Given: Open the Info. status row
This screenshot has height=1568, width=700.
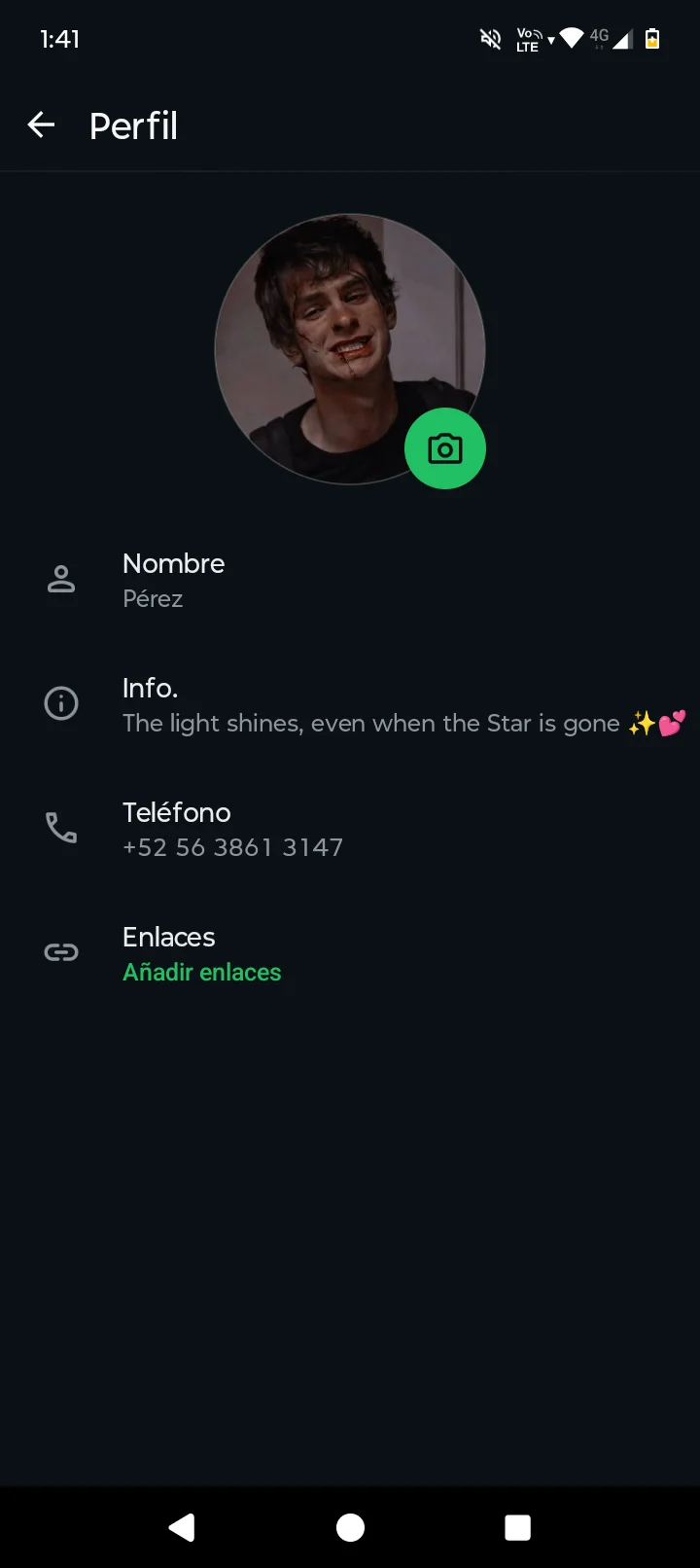Looking at the screenshot, I should pyautogui.click(x=350, y=704).
